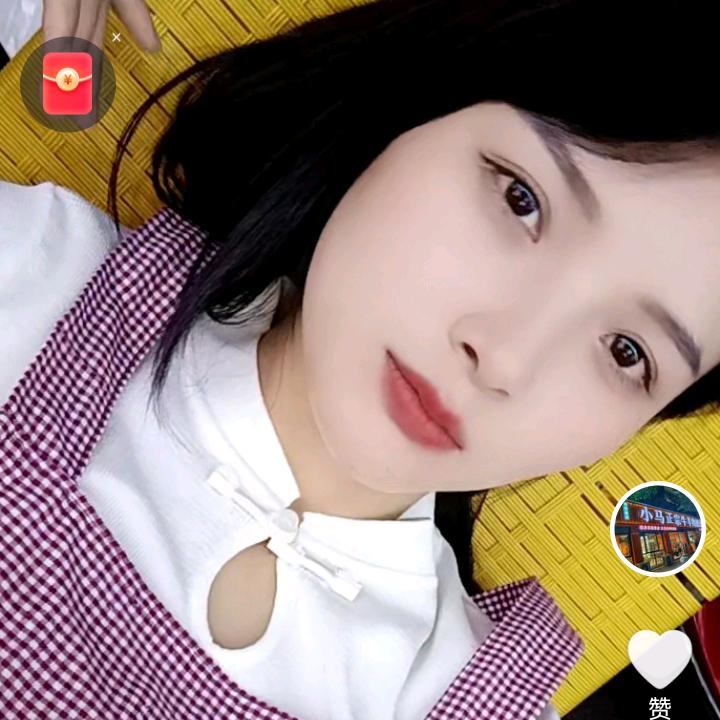Dismiss the red envelope widget

(x=117, y=37)
